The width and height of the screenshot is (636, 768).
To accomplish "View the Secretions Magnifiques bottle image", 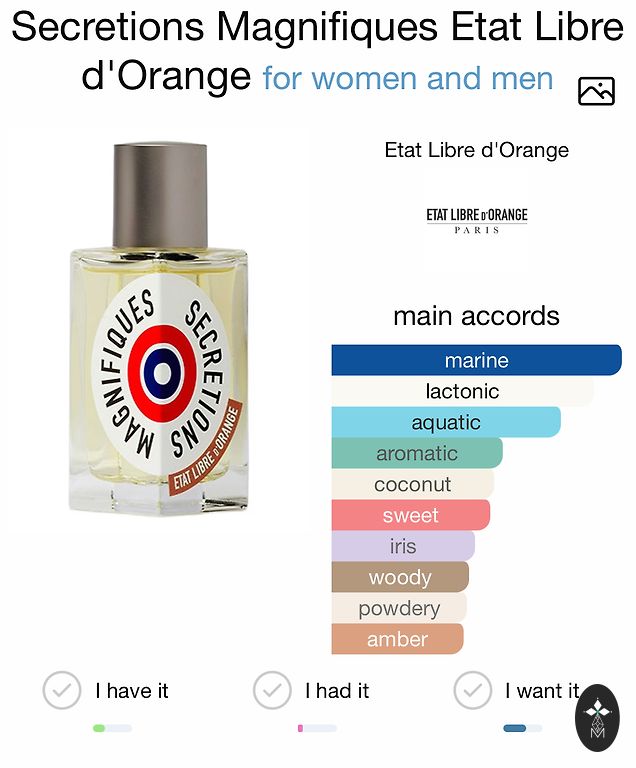I will [160, 330].
